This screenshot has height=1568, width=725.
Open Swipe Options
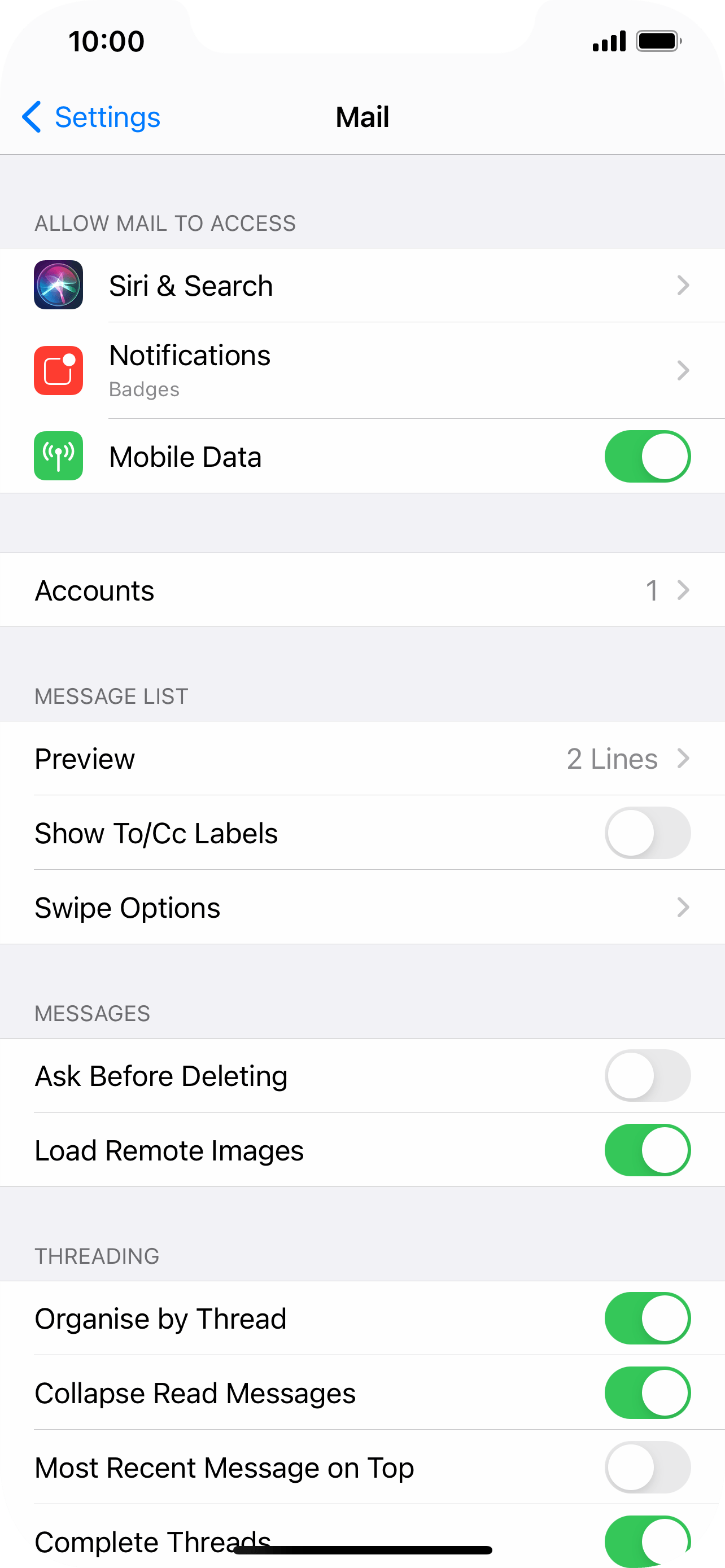click(362, 908)
